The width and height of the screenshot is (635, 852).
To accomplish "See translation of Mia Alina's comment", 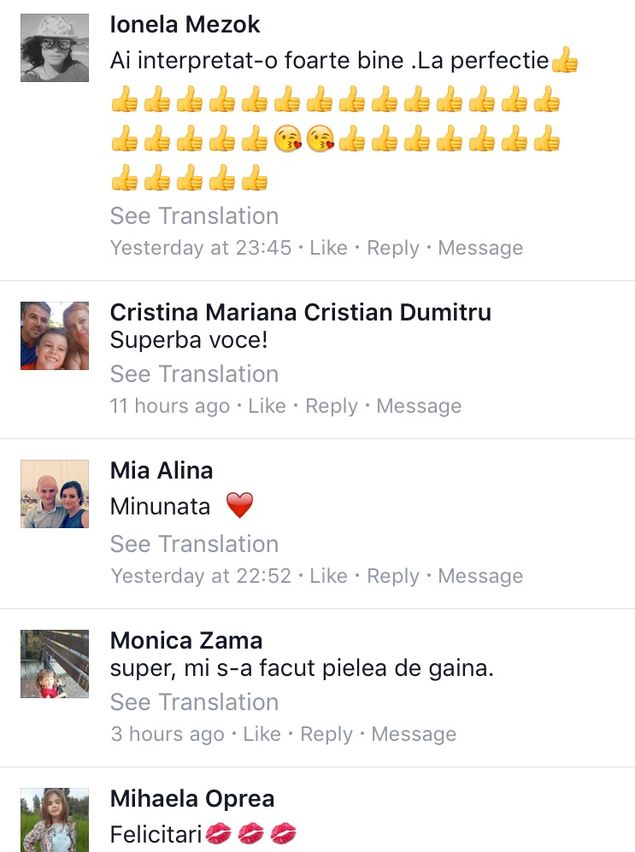I will (194, 544).
